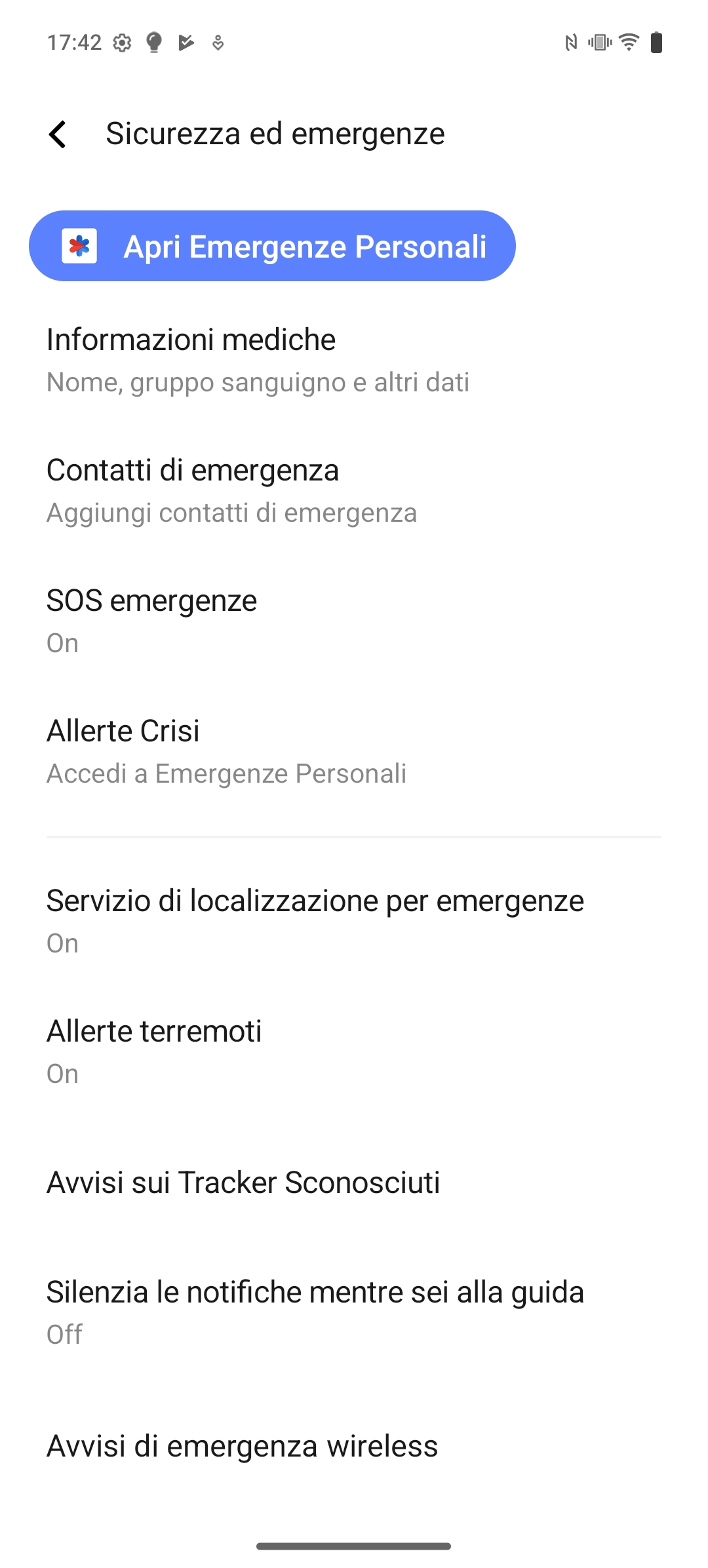Open Allerte terremoti
Viewport: 708px width, 1568px height.
(x=354, y=1051)
